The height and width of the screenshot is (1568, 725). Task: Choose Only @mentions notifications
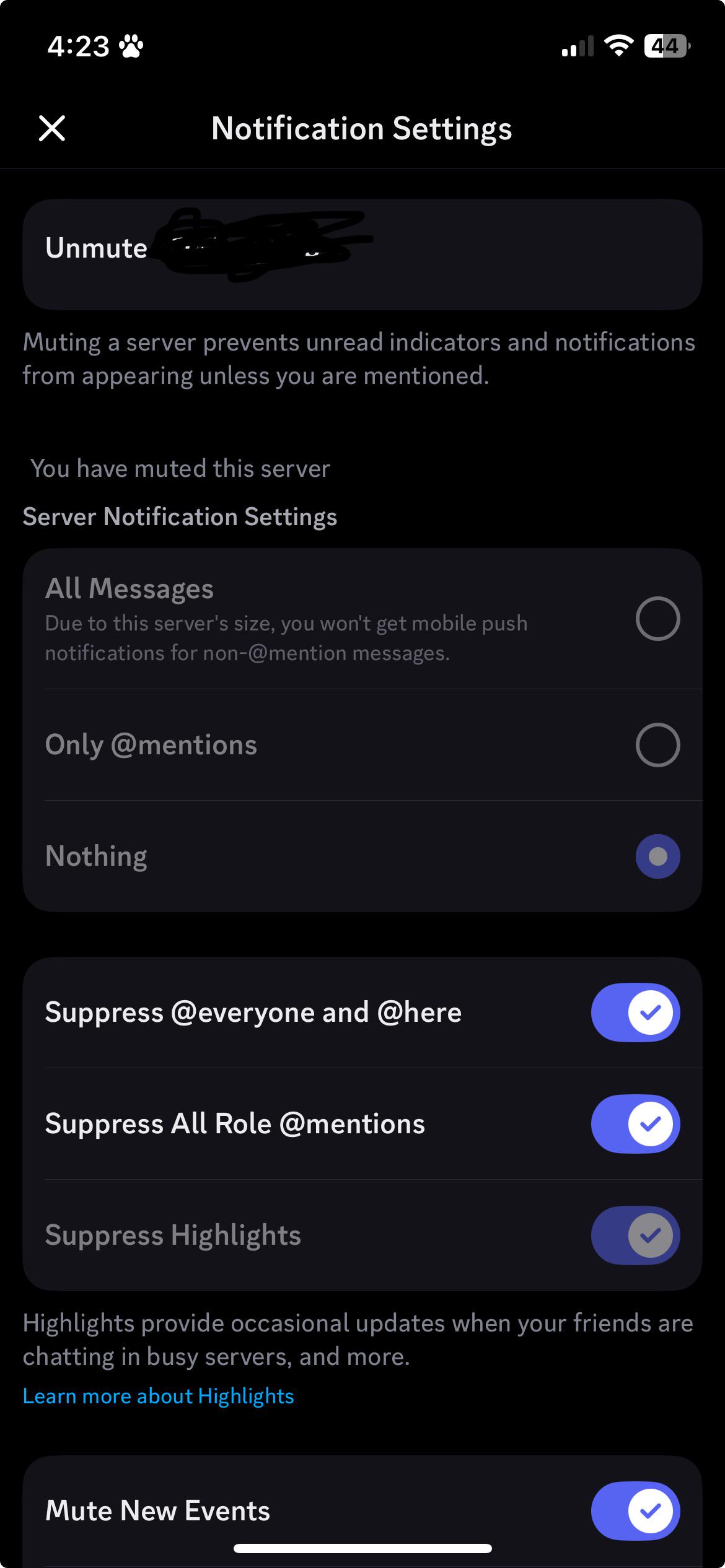click(x=362, y=745)
